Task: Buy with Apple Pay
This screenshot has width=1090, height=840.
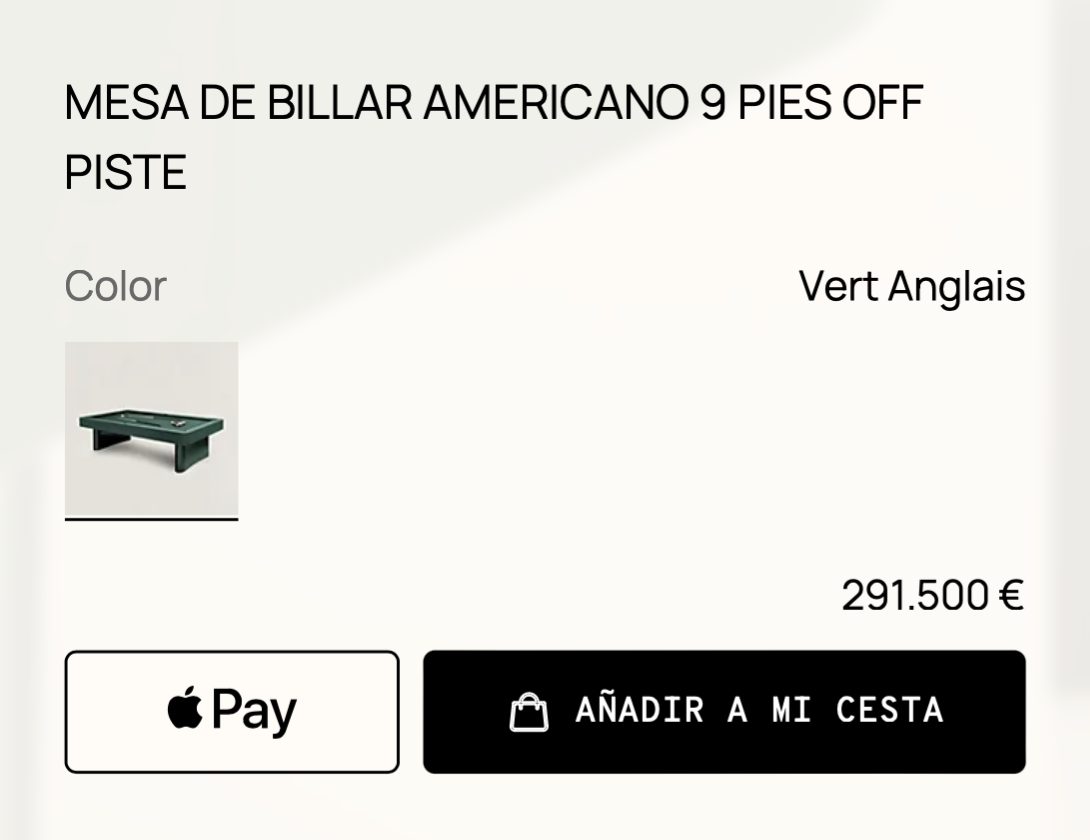Action: pyautogui.click(x=232, y=712)
